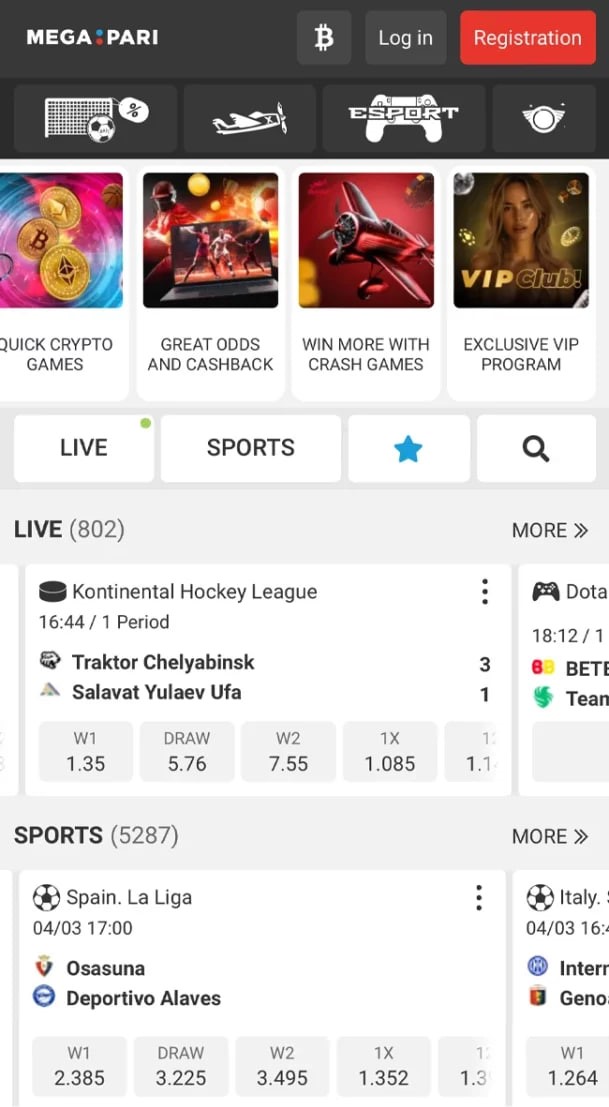The image size is (609, 1107).
Task: Open search with the magnifier icon
Action: click(x=536, y=449)
